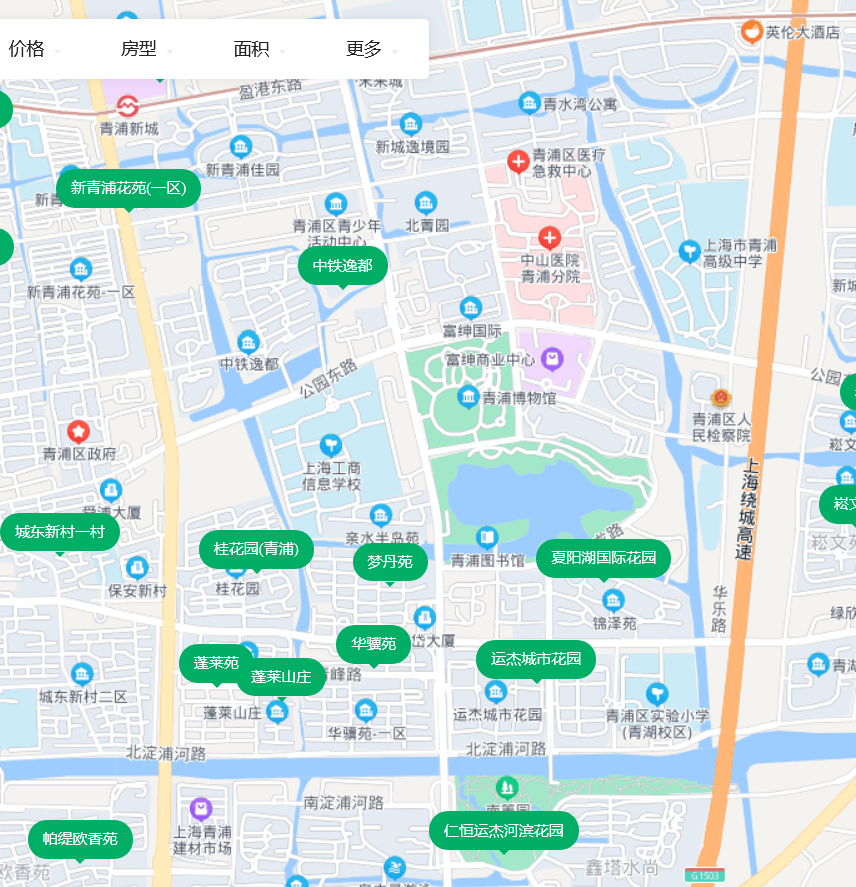This screenshot has width=856, height=887.
Task: Select the 运杰城市花园 green marker
Action: [535, 659]
